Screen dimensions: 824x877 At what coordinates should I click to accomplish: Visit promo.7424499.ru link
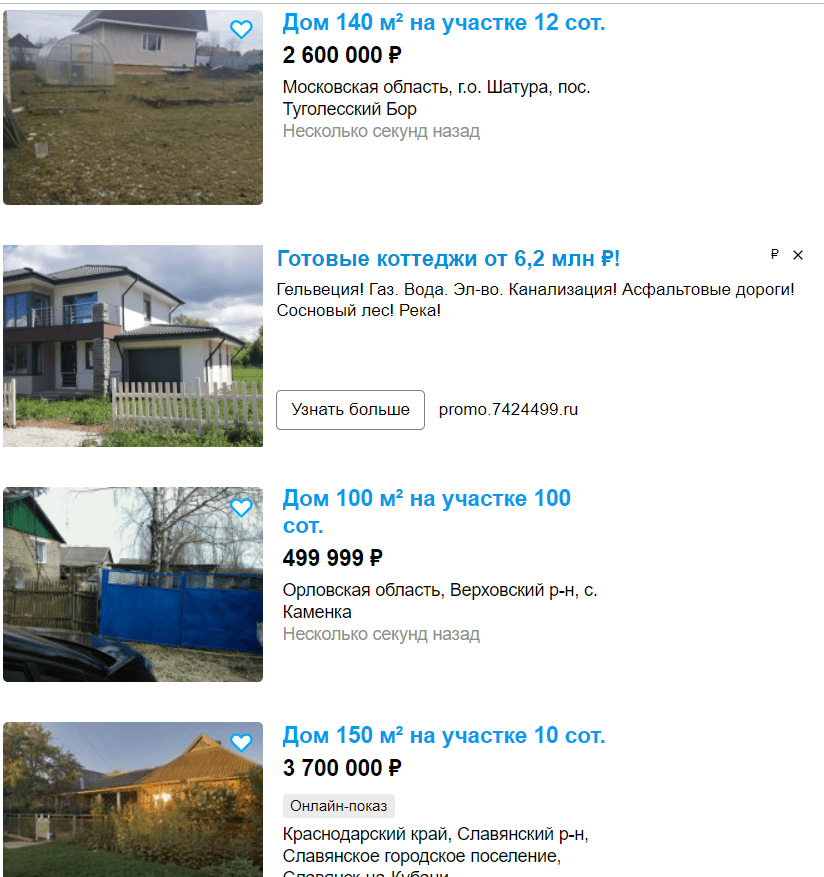click(508, 410)
